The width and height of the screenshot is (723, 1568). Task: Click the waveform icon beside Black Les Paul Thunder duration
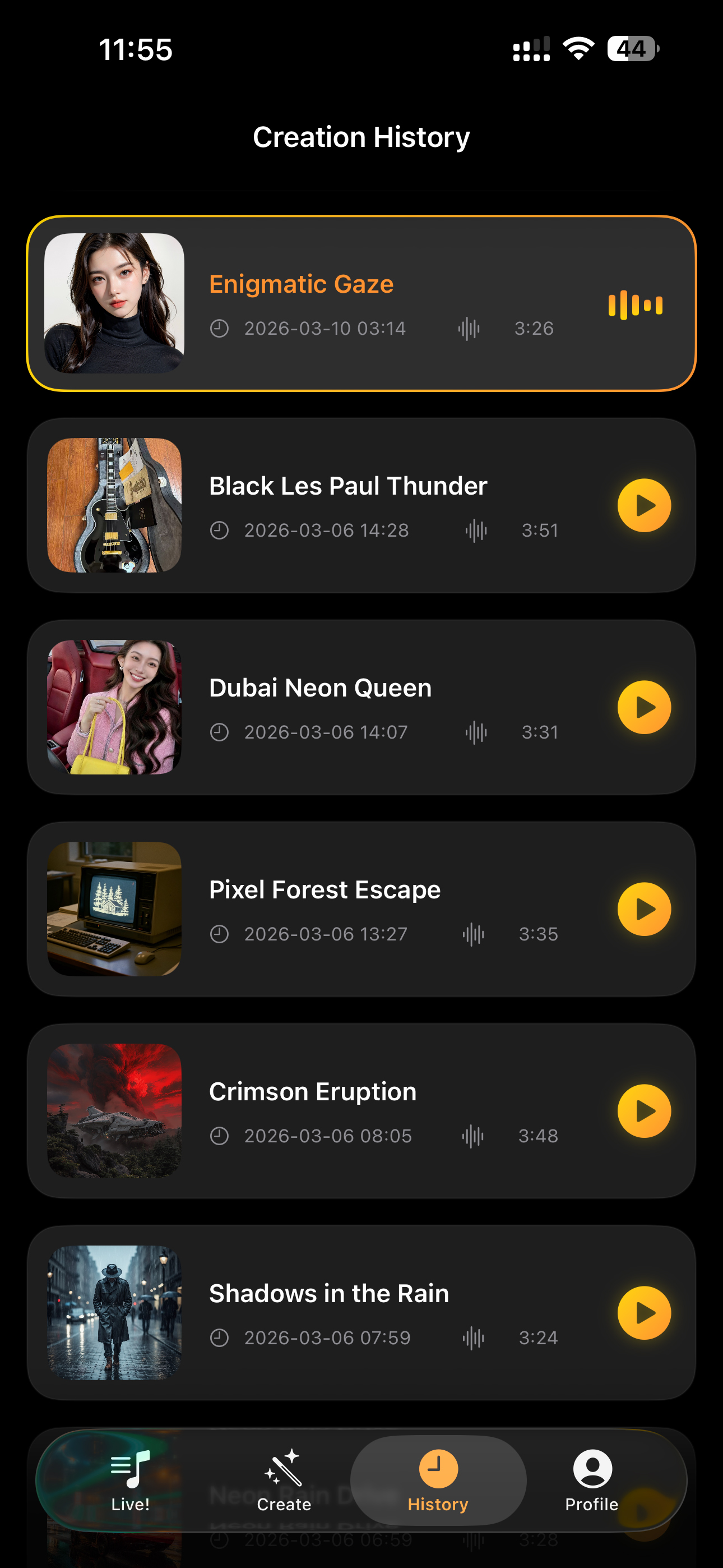(475, 529)
